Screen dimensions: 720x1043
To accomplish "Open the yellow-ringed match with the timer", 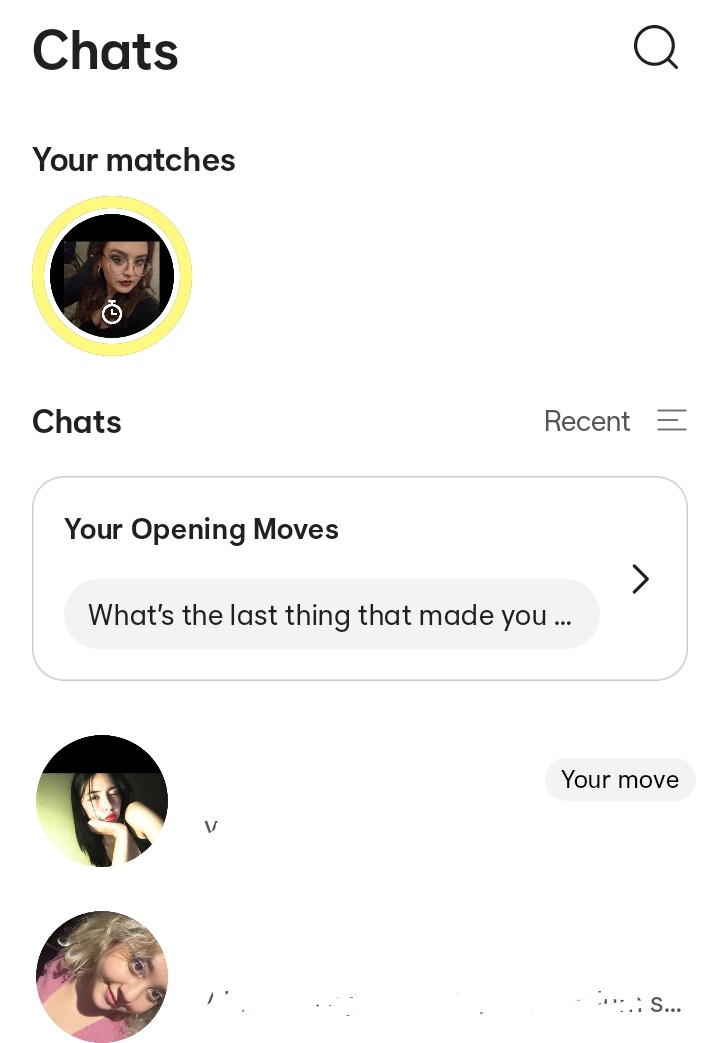I will point(112,276).
